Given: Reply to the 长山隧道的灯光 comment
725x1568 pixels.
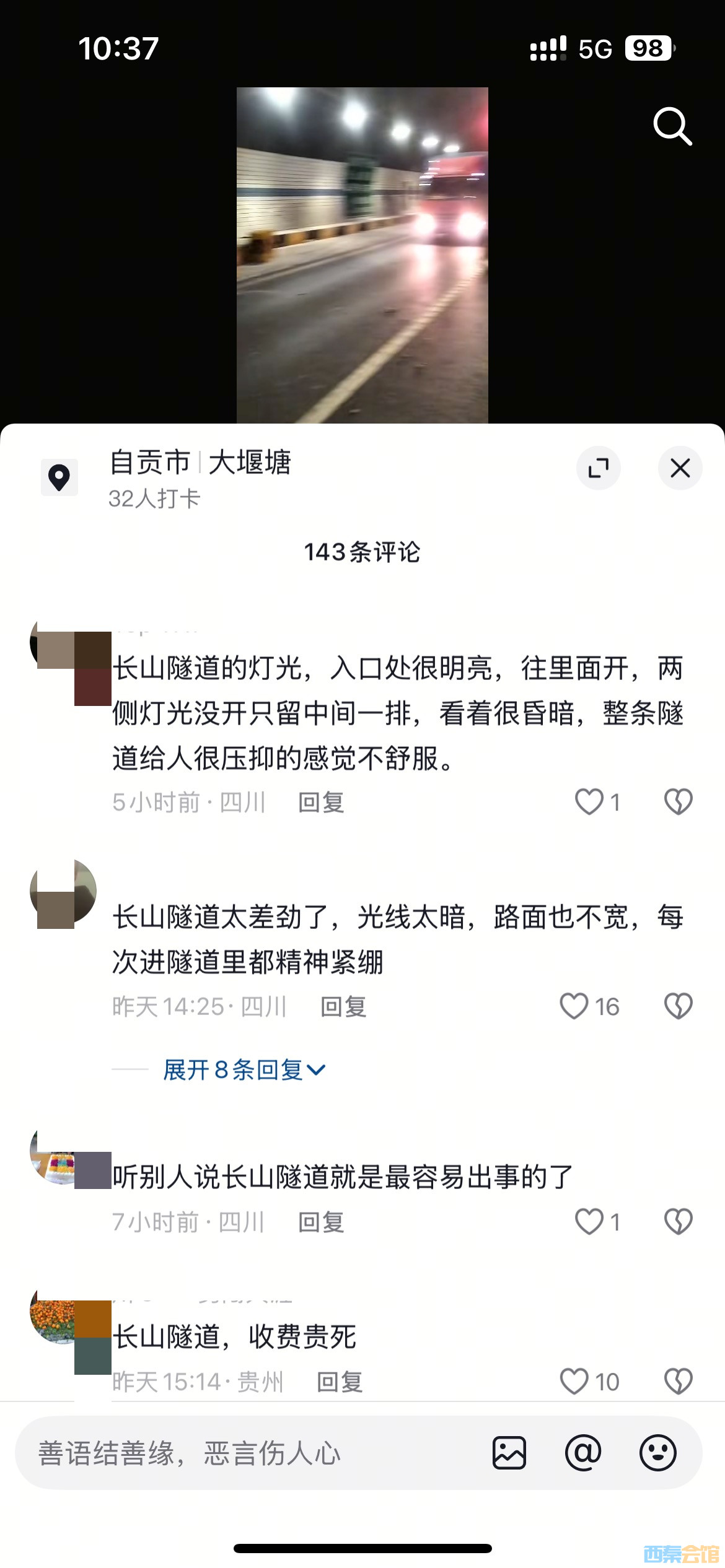Looking at the screenshot, I should point(321,802).
